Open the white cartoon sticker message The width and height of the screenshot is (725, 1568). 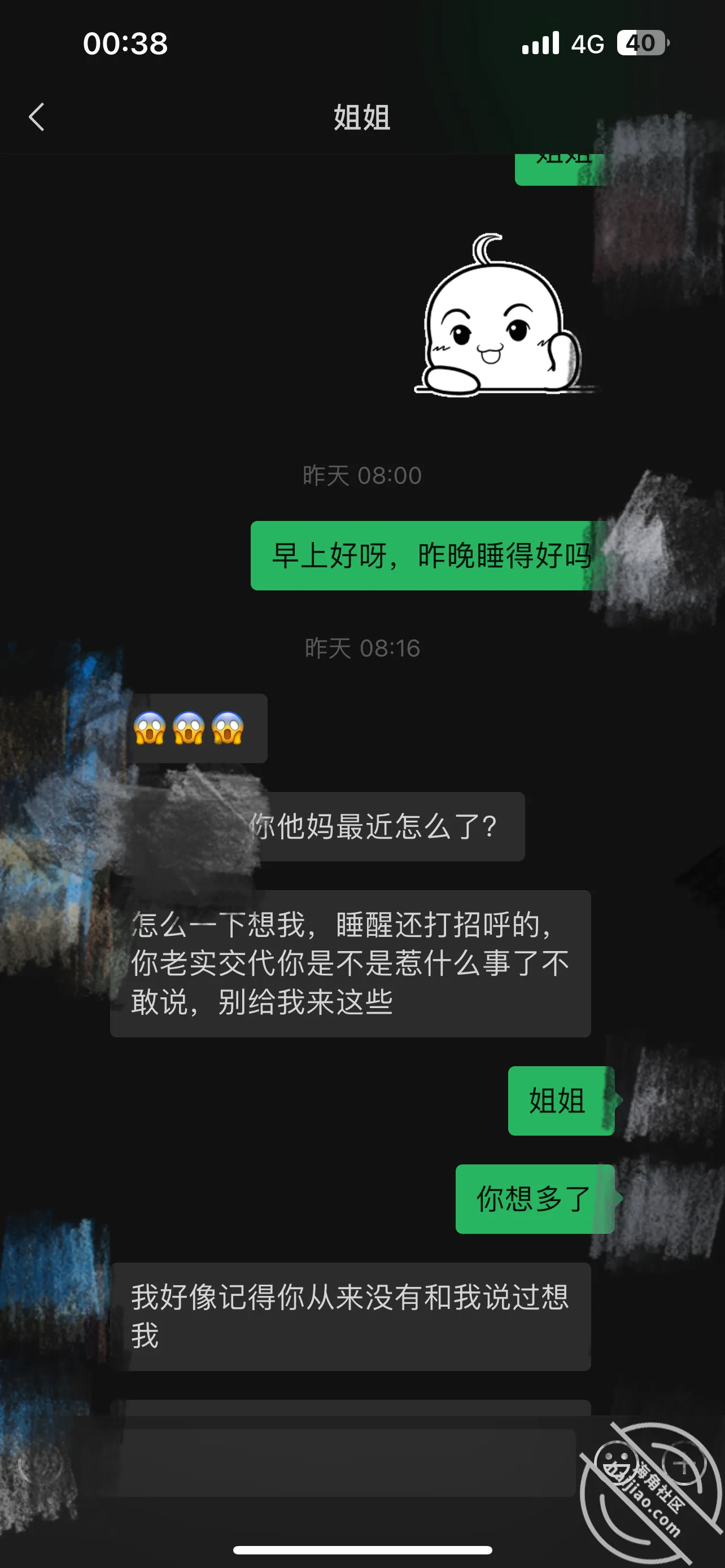pyautogui.click(x=499, y=316)
